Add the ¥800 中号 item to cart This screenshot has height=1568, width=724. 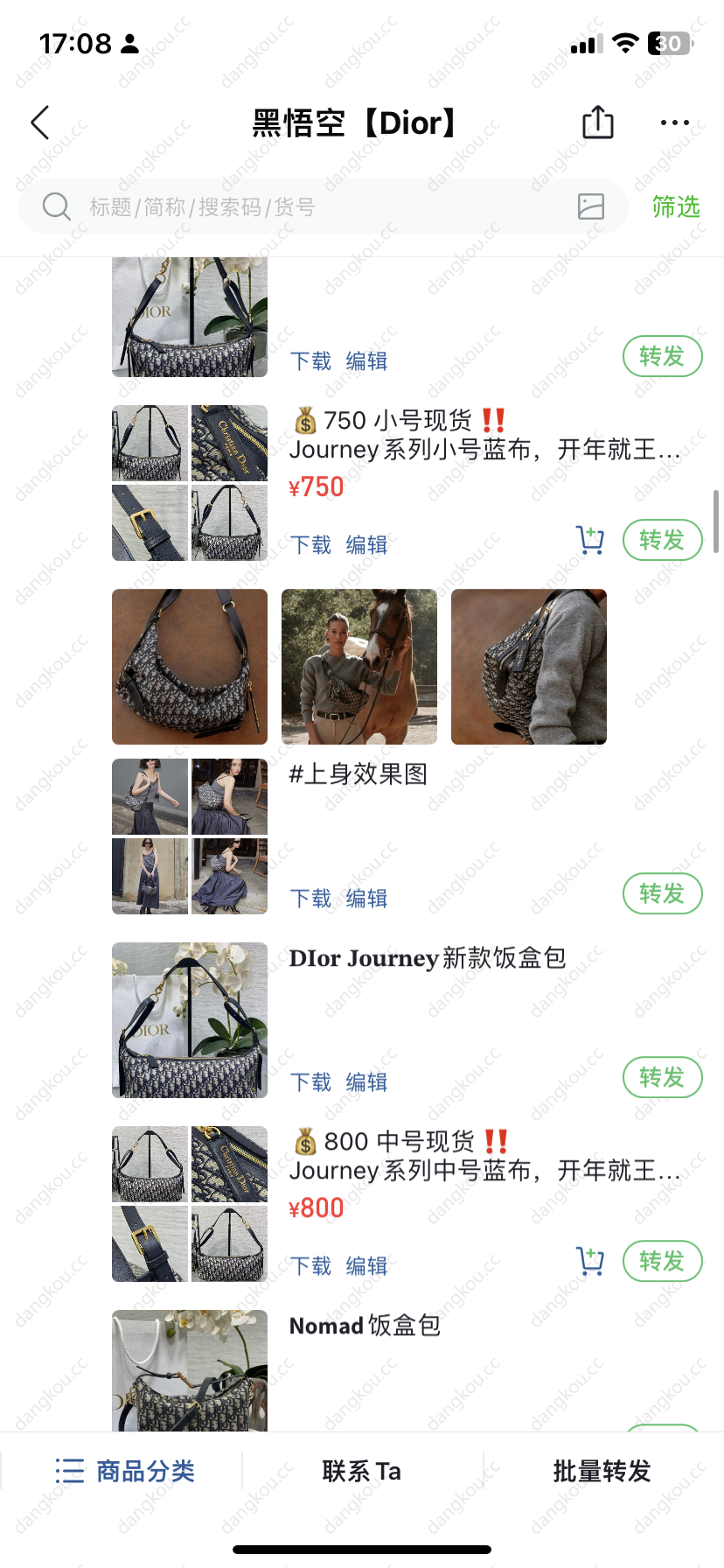(590, 1261)
